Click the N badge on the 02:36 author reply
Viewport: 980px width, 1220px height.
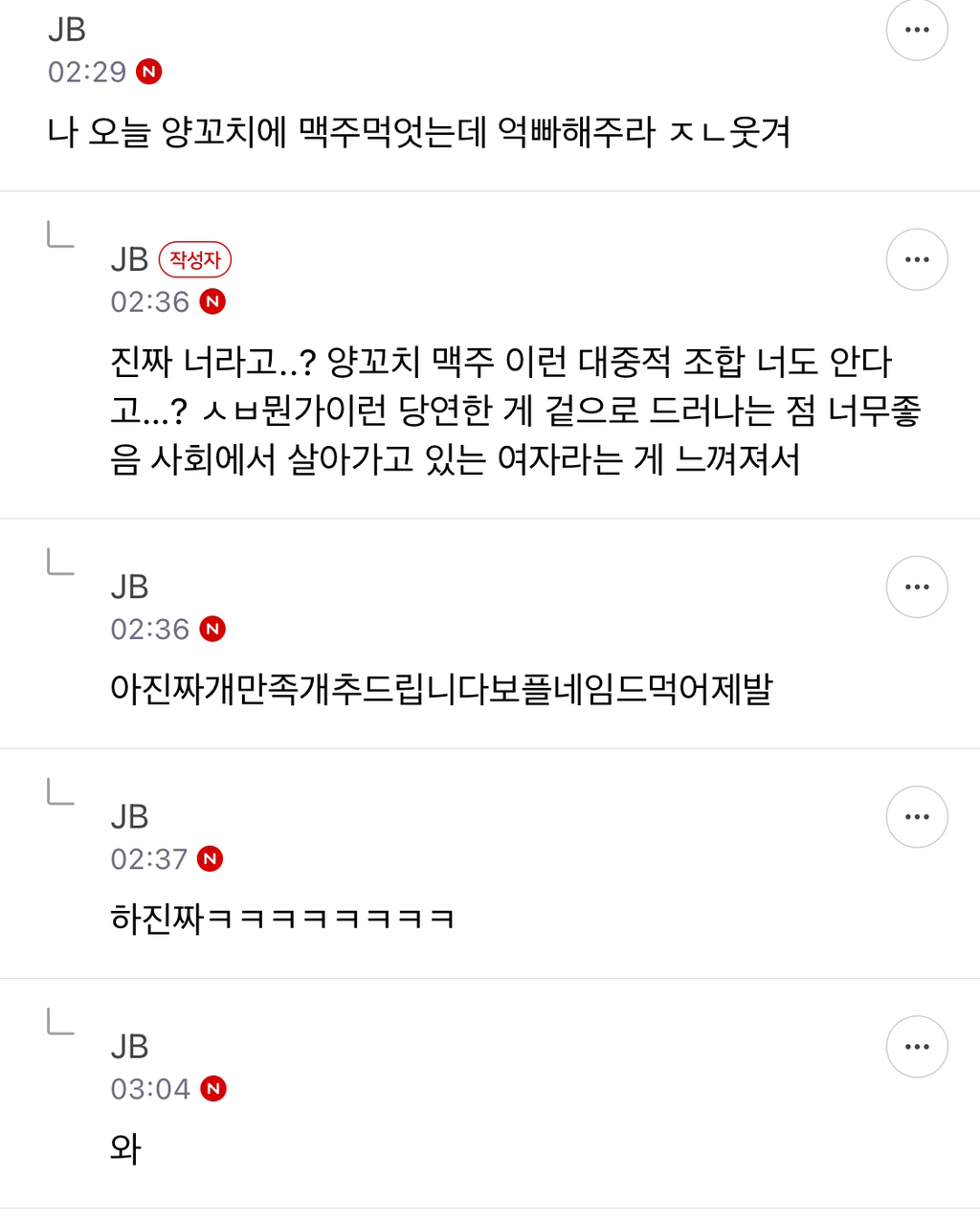pos(212,302)
